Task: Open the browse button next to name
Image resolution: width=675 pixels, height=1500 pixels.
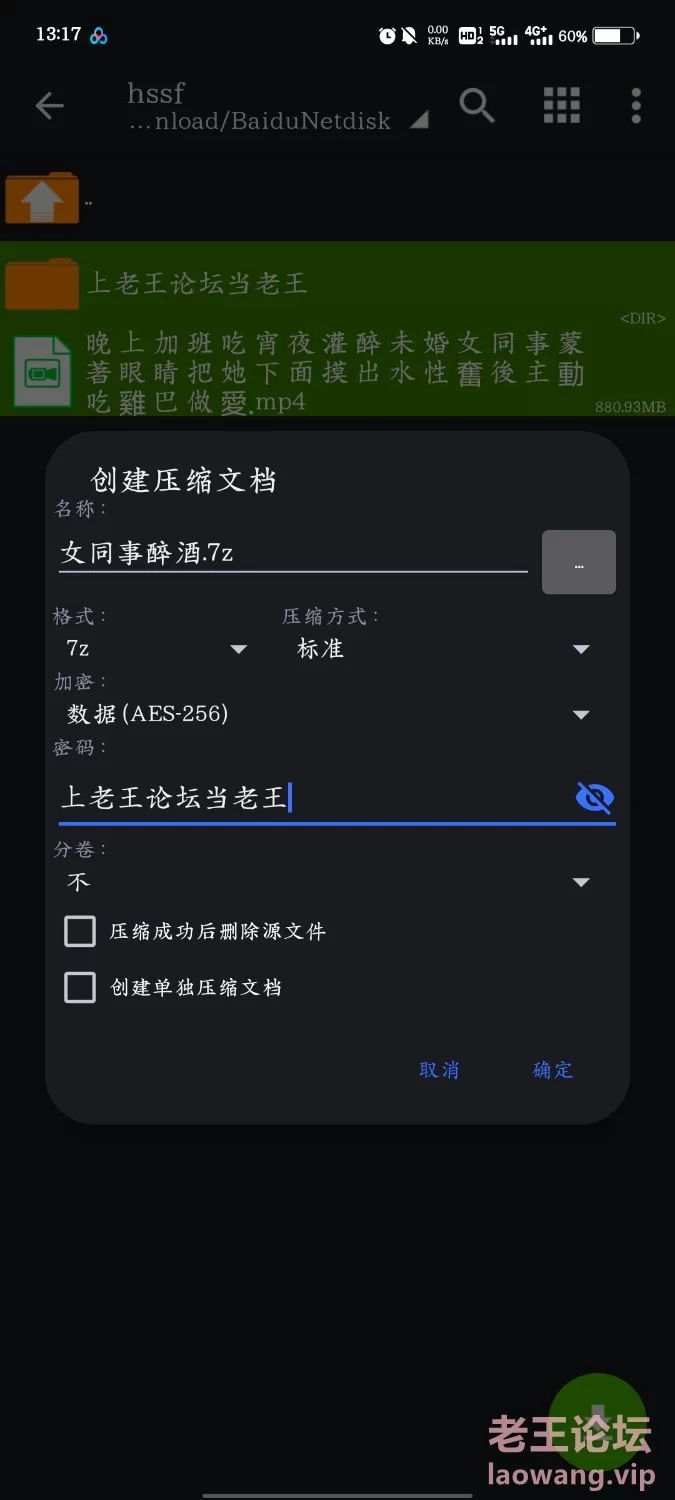Action: click(579, 562)
